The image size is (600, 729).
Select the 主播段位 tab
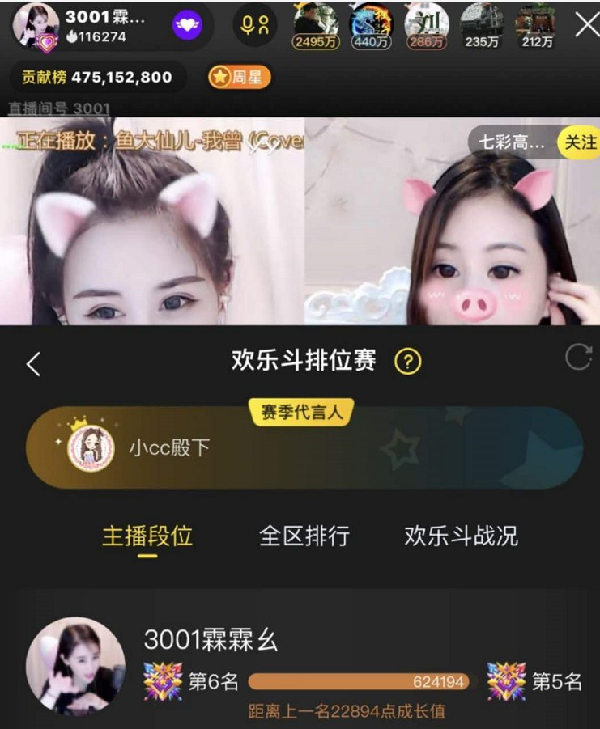[147, 535]
